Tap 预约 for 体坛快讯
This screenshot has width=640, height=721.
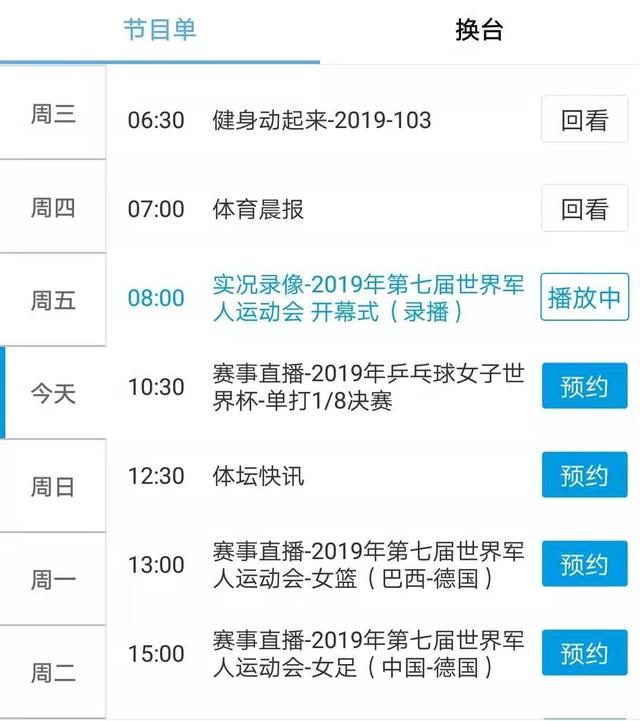(584, 475)
